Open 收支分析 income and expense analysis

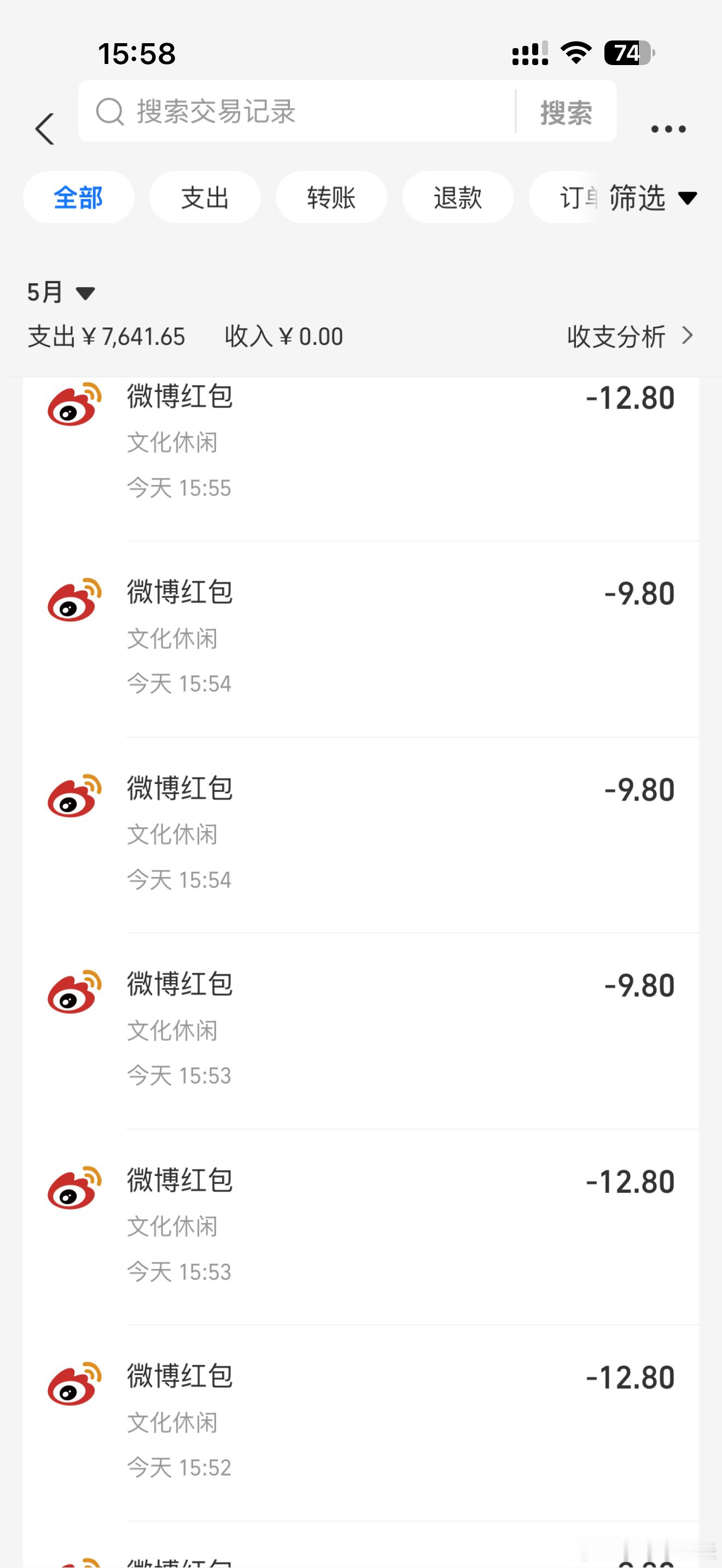[630, 336]
